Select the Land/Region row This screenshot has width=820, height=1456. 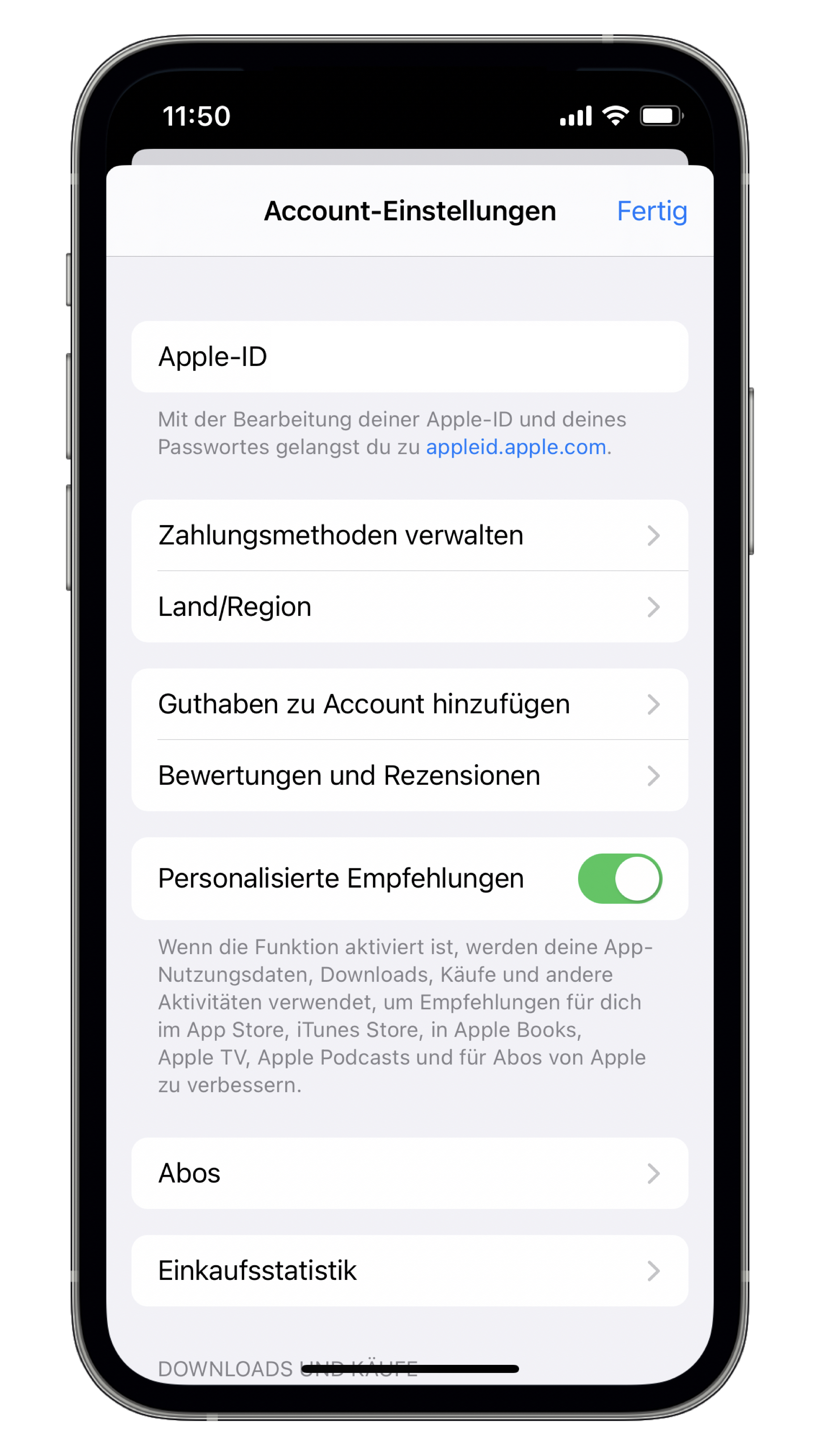pyautogui.click(x=410, y=606)
